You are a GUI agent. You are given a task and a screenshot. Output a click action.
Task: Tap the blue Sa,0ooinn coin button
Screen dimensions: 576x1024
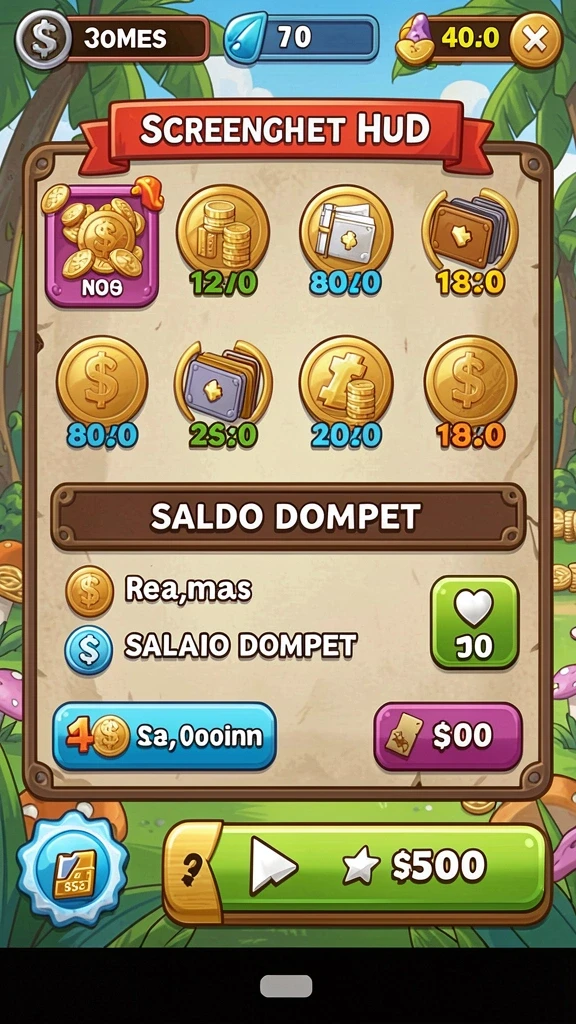click(164, 736)
